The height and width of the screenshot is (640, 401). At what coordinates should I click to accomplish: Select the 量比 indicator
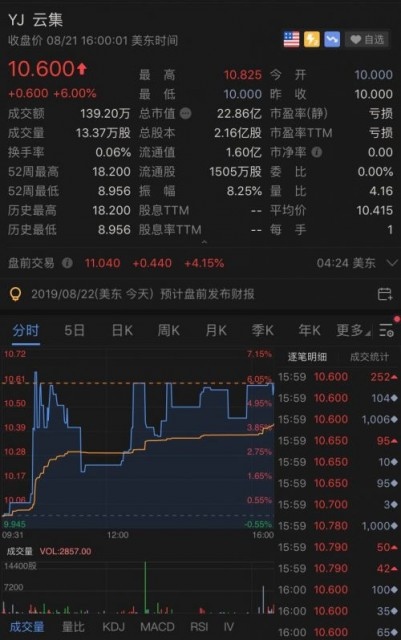point(73,627)
